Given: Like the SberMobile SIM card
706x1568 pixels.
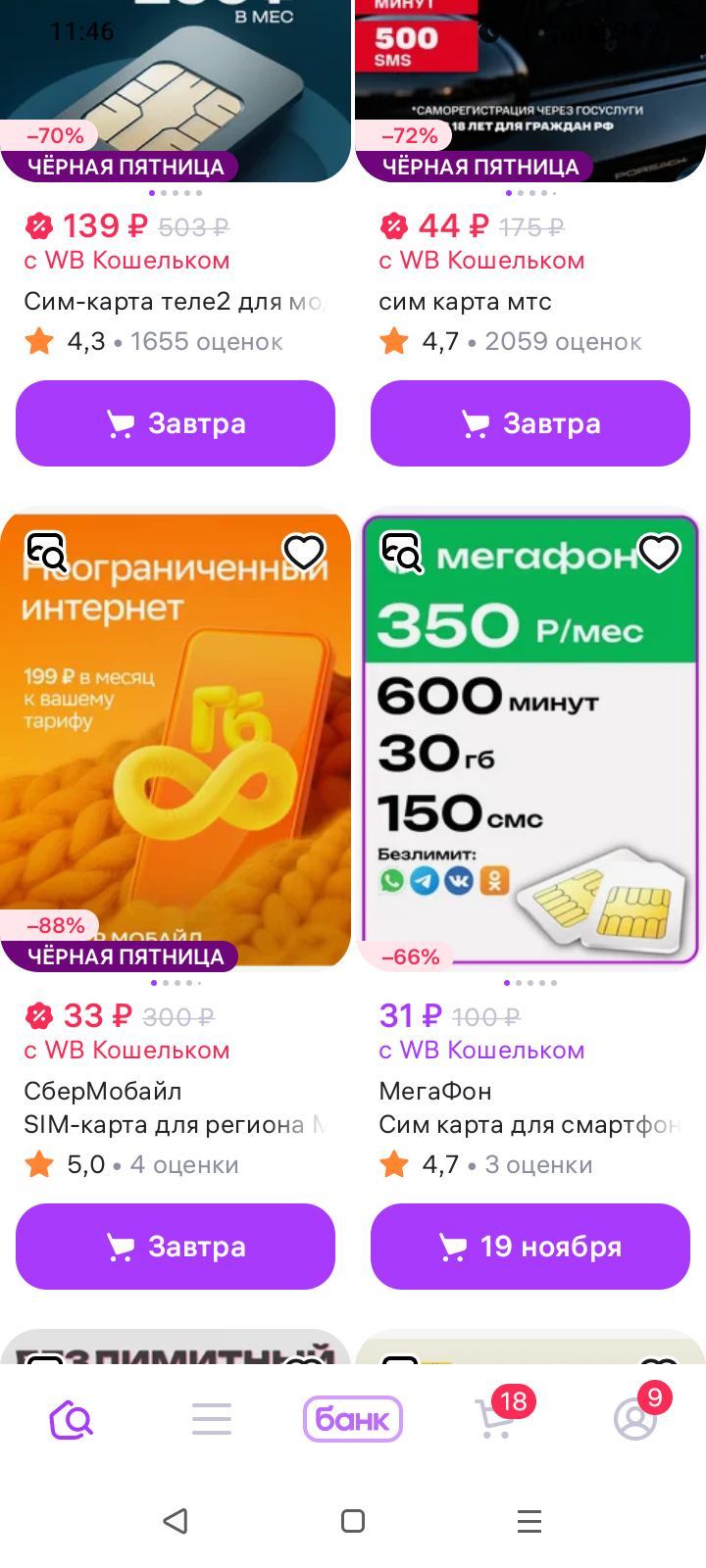Looking at the screenshot, I should coord(304,553).
